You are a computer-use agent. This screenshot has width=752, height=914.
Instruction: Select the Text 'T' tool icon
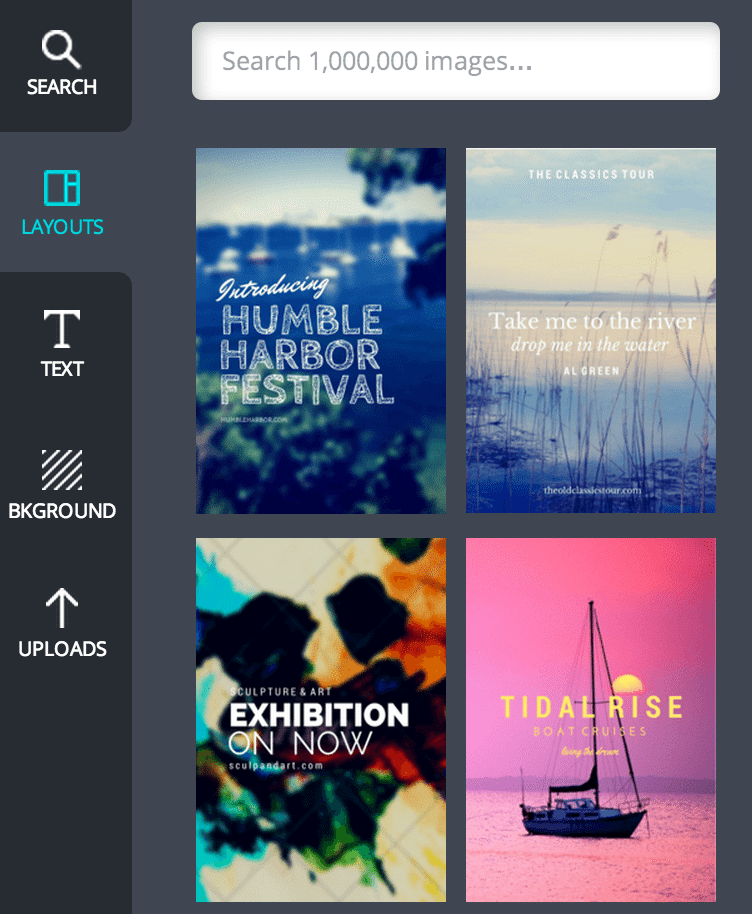point(61,329)
